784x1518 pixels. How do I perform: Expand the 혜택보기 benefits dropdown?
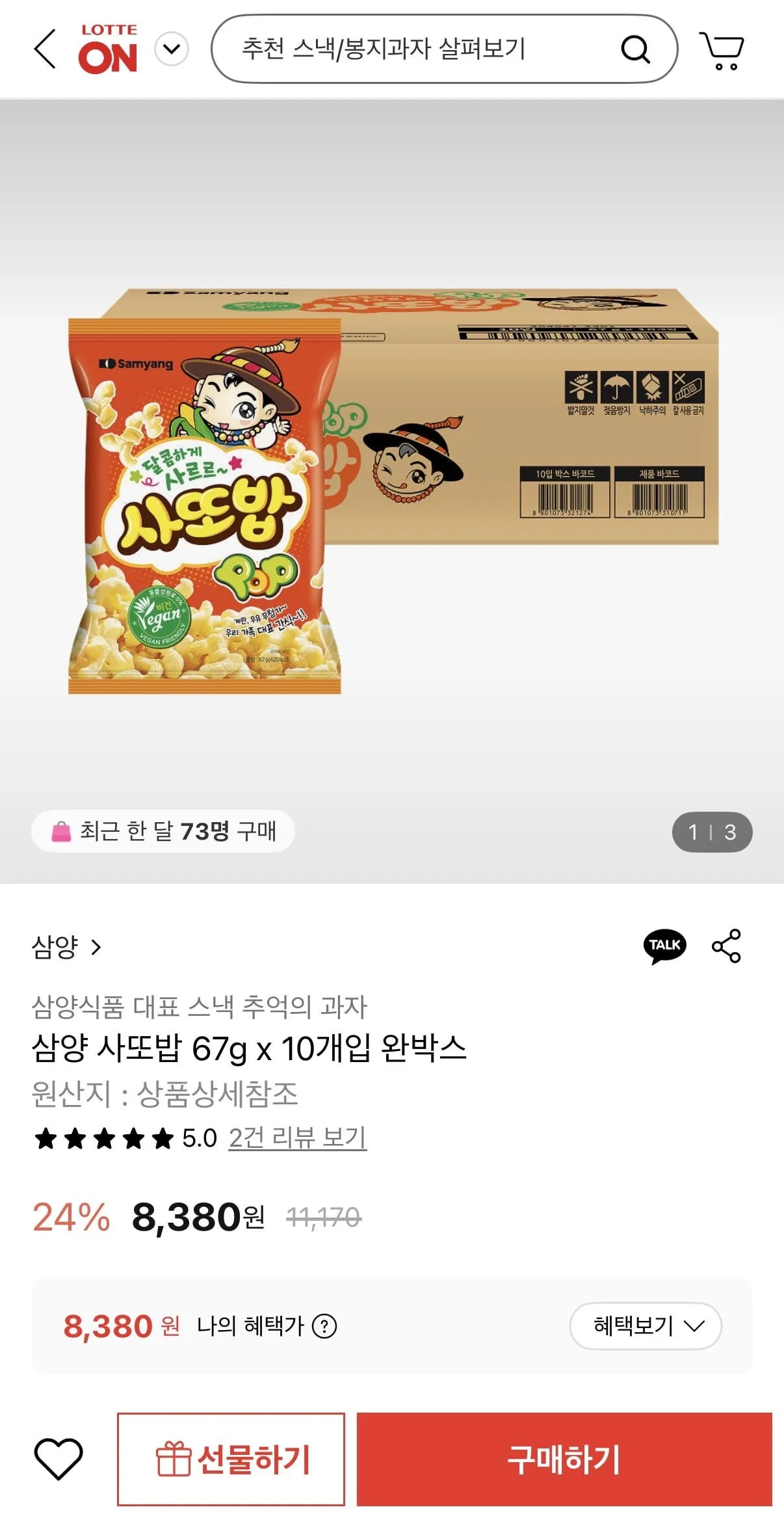pyautogui.click(x=646, y=1325)
